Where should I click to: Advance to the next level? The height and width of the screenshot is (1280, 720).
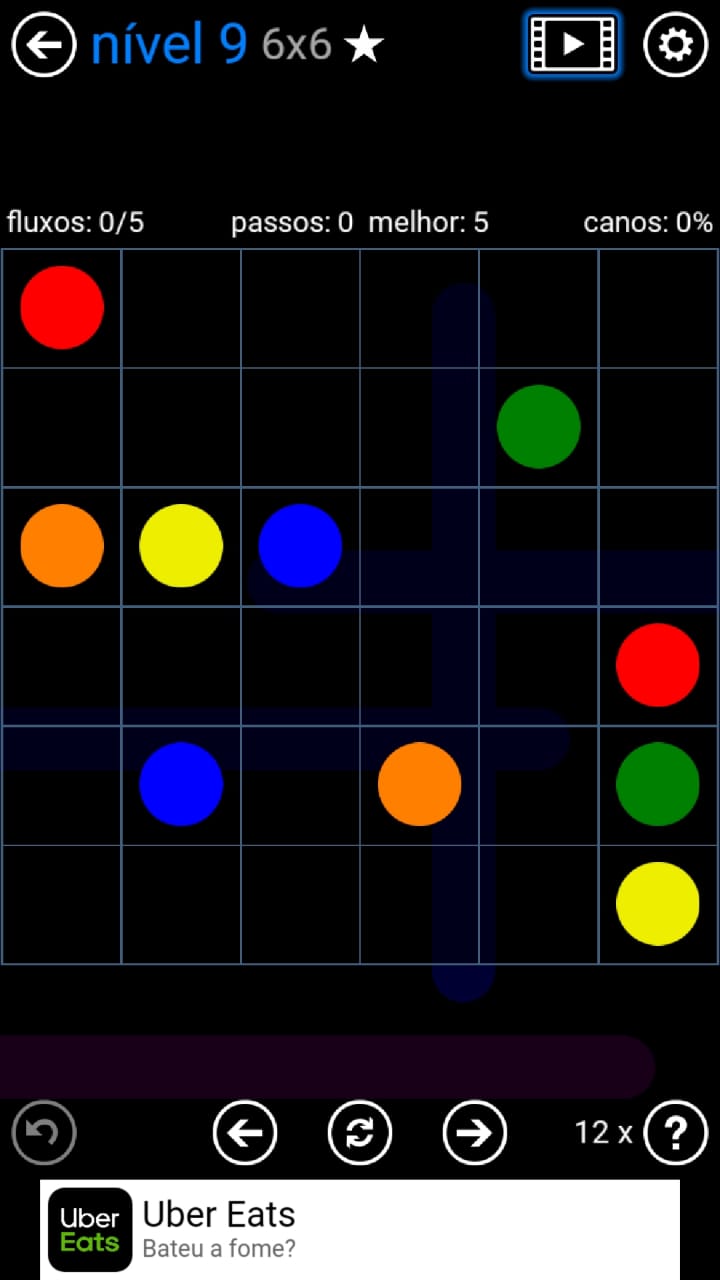point(475,1133)
